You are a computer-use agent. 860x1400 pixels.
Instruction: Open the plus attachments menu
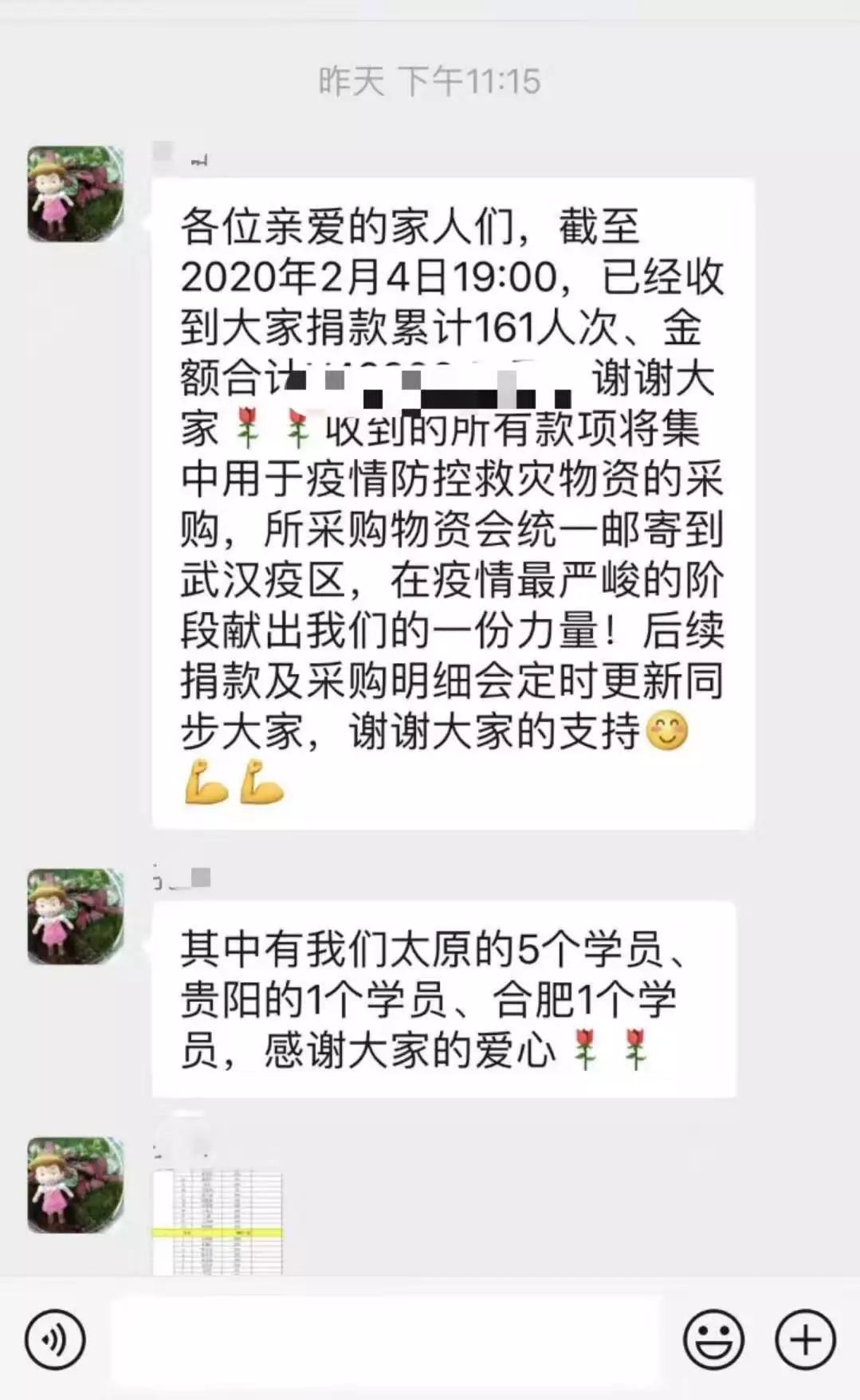(805, 1339)
